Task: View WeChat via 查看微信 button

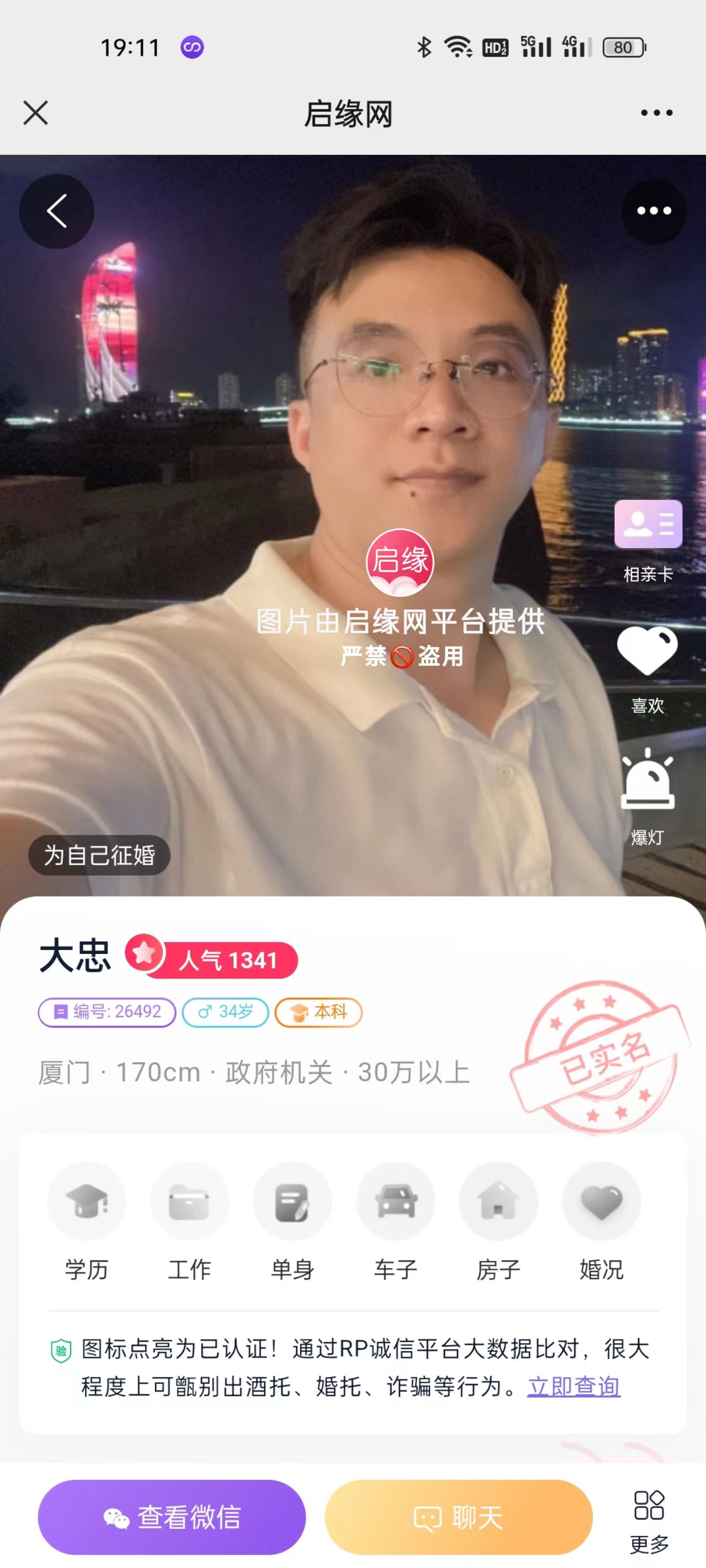Action: pos(172,1517)
